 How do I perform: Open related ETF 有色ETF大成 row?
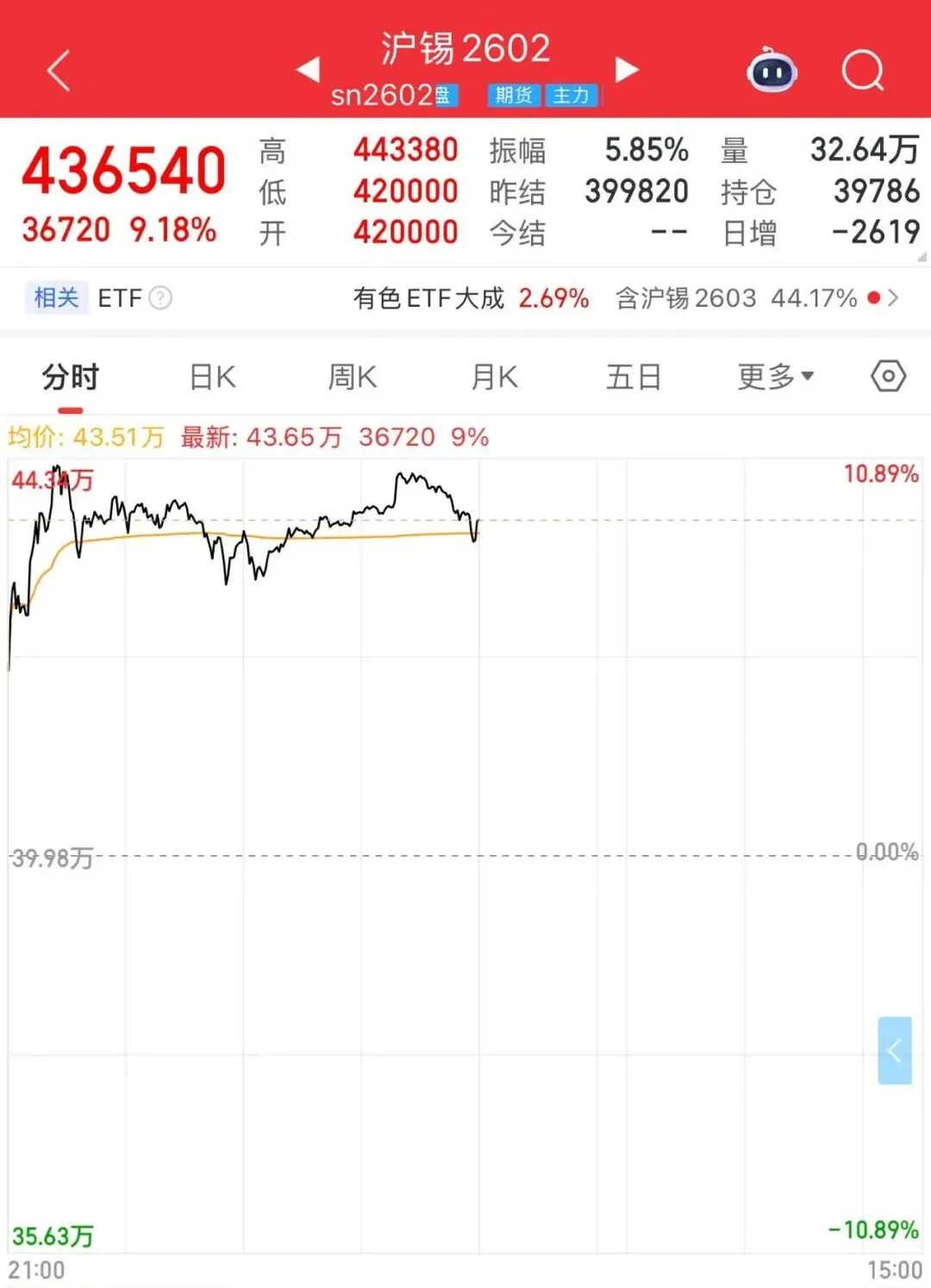pos(470,298)
